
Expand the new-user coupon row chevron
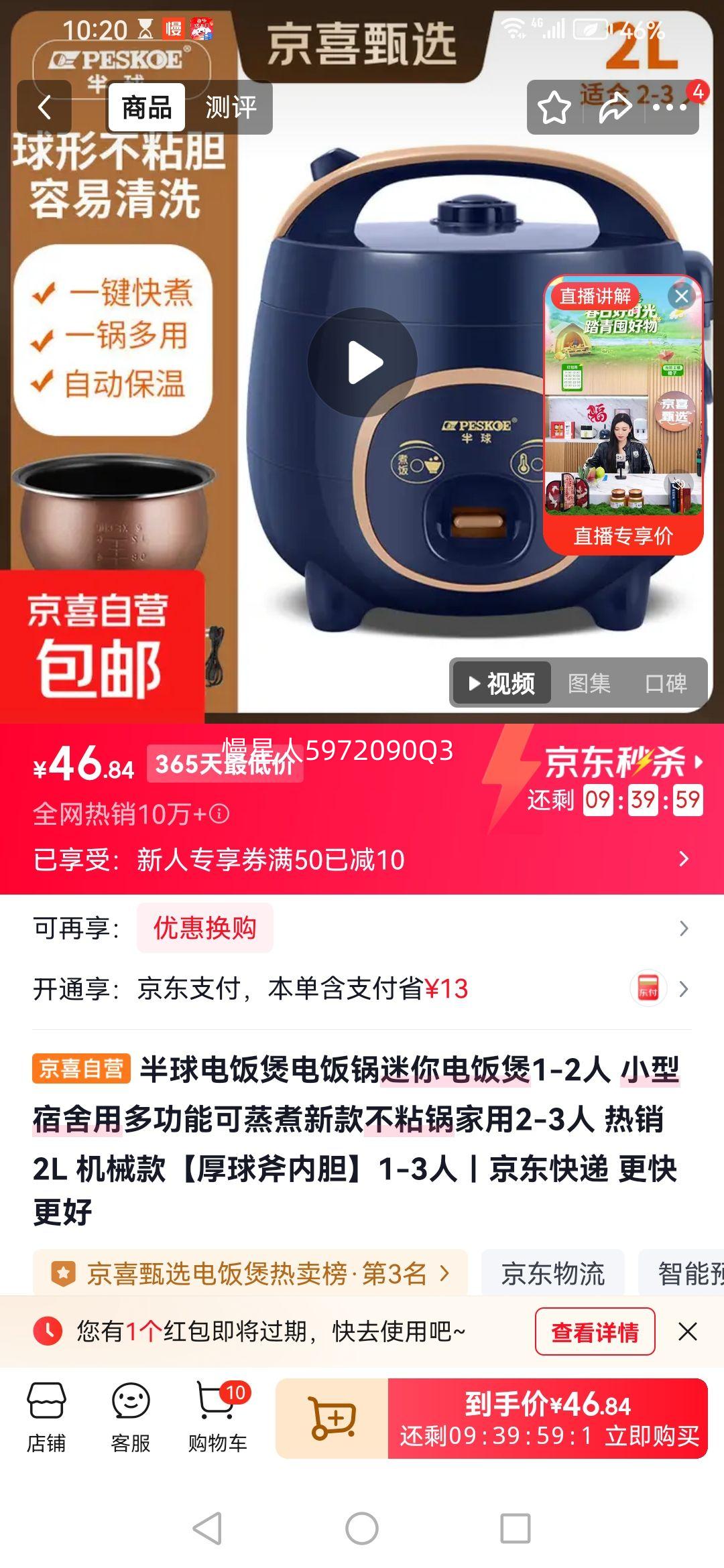click(684, 859)
